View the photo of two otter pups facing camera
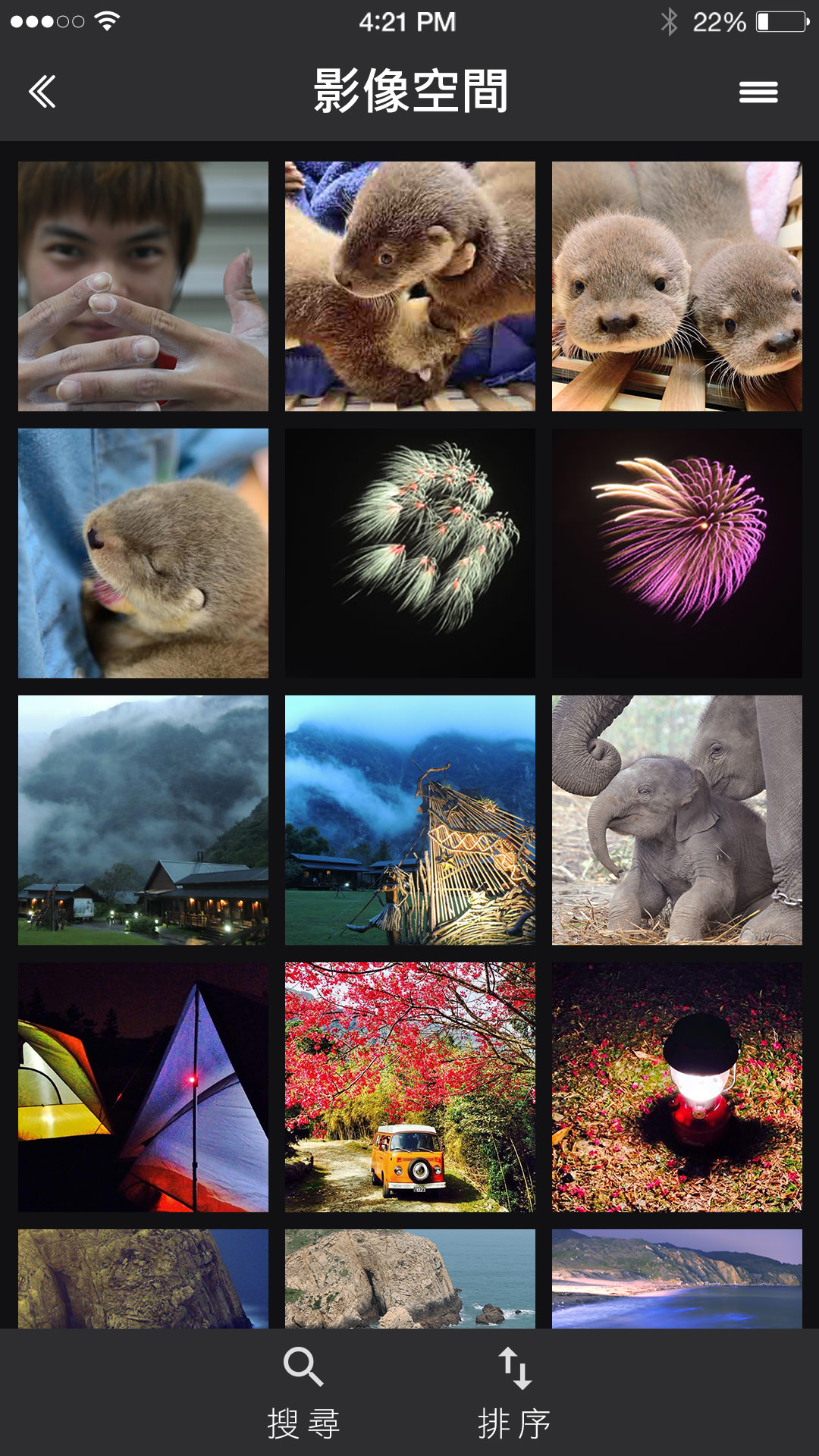Image resolution: width=819 pixels, height=1456 pixels. (x=677, y=287)
